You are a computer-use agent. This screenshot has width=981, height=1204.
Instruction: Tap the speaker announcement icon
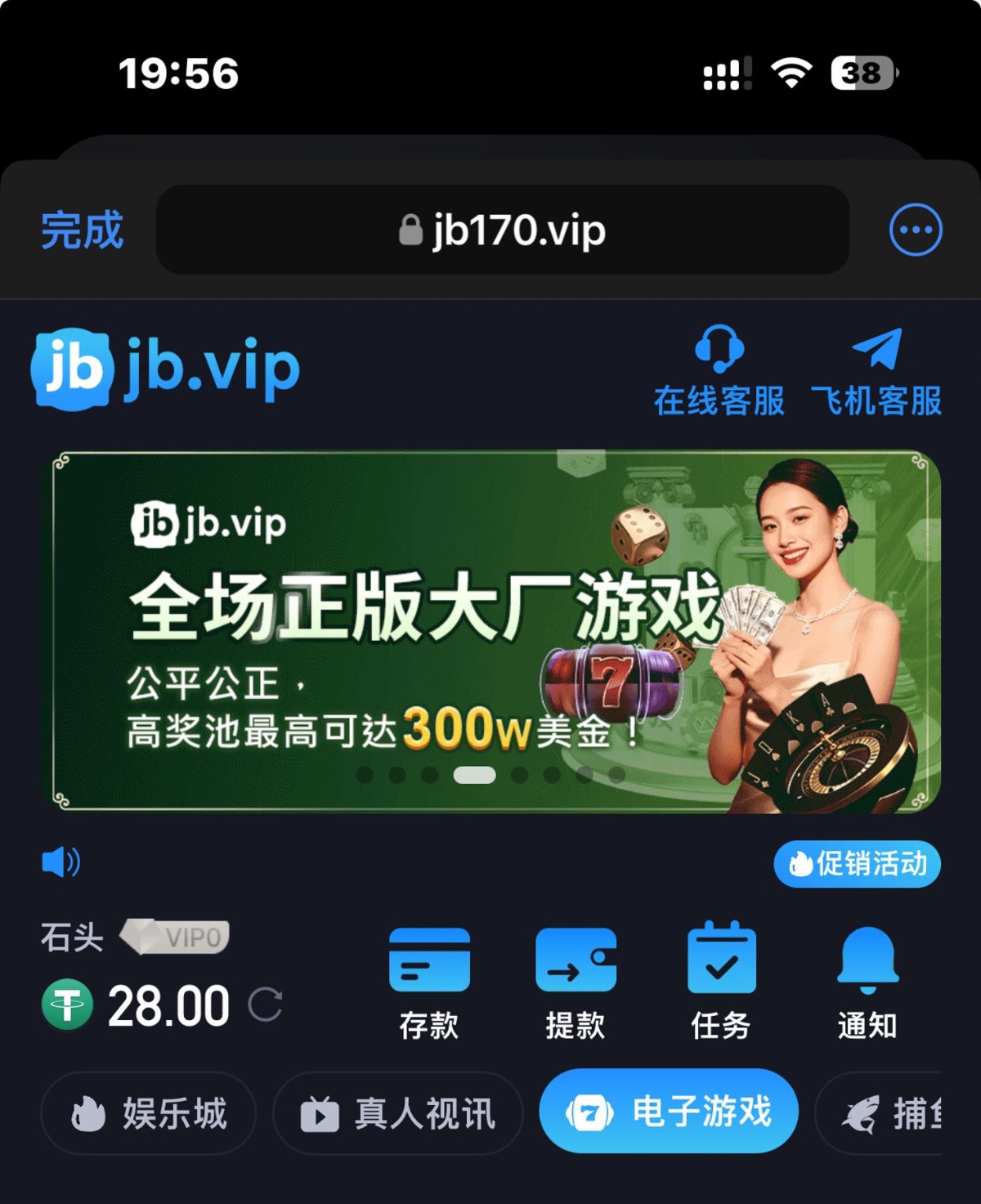click(60, 862)
